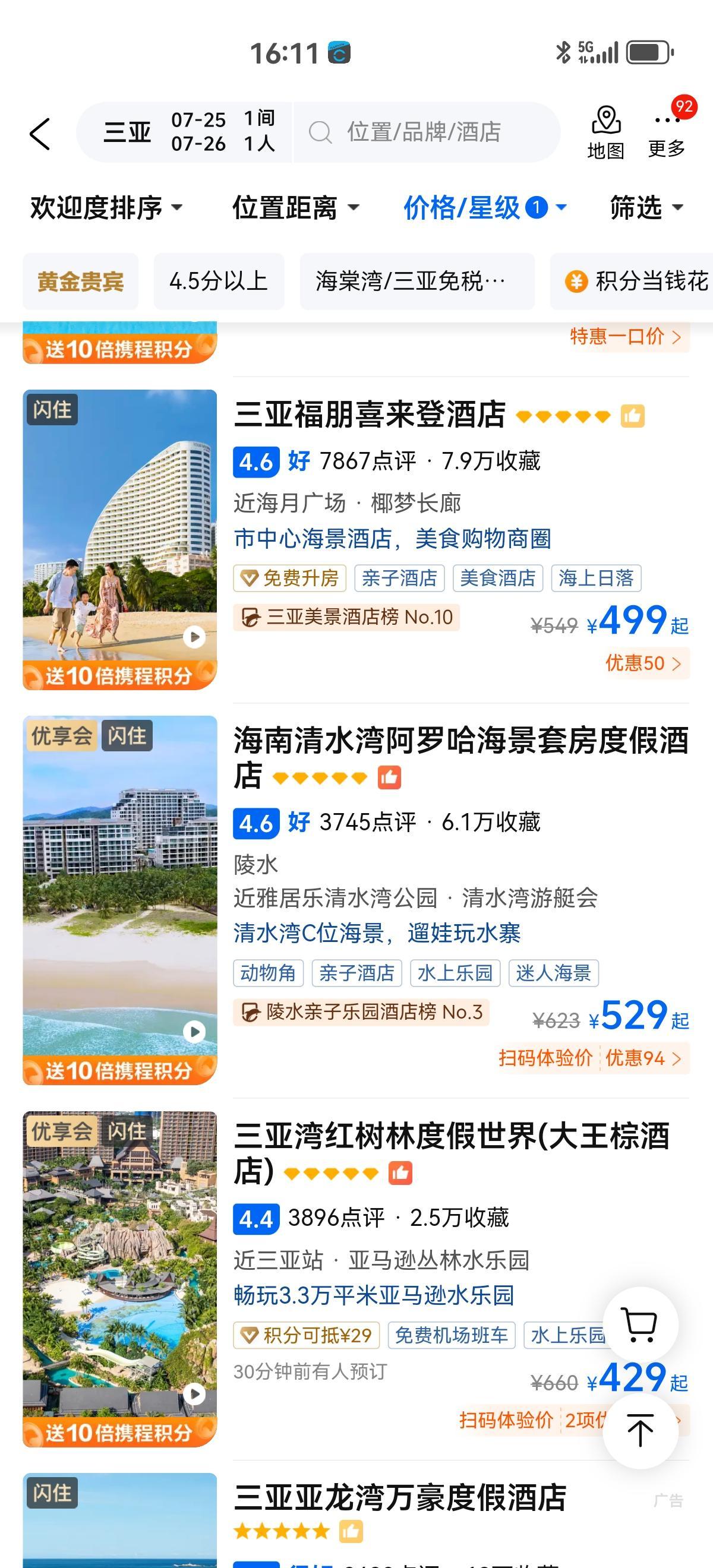This screenshot has height=1568, width=713.
Task: Jump back to top of list
Action: 640,1430
